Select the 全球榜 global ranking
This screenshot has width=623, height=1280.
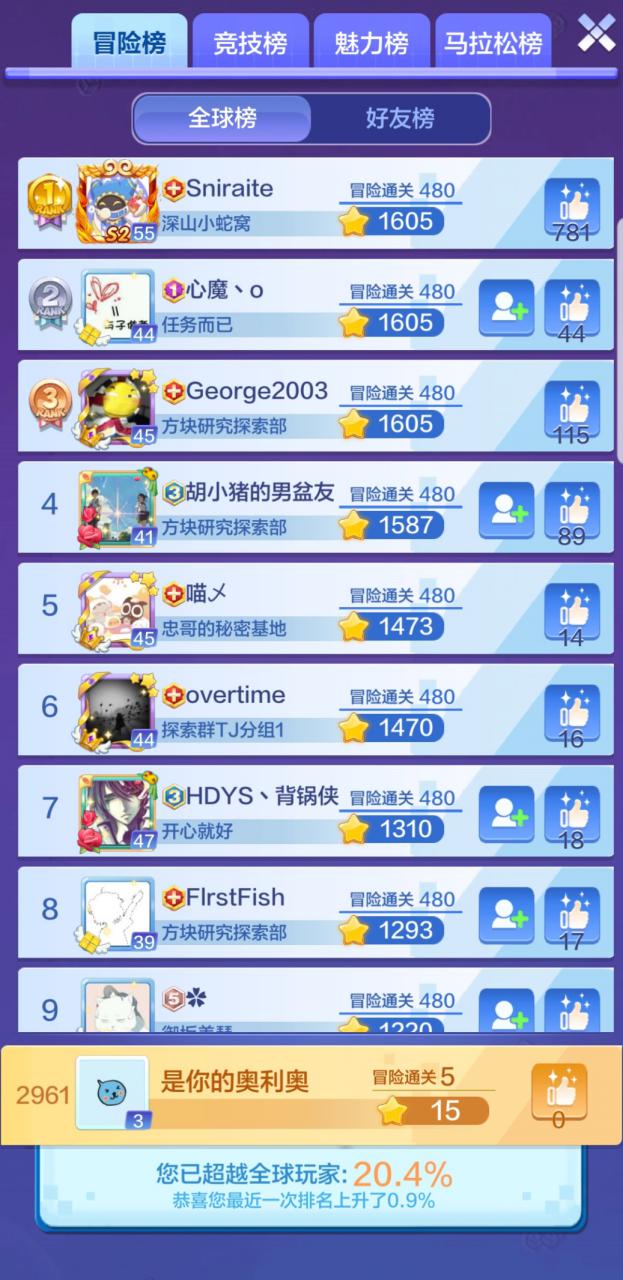[222, 119]
